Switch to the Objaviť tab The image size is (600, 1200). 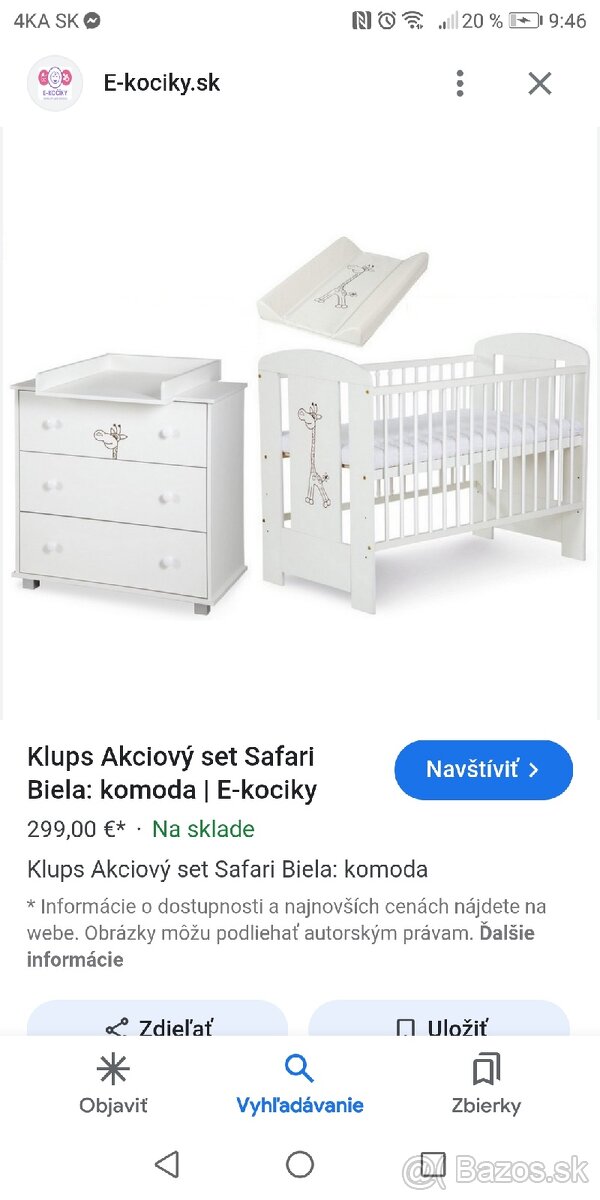point(113,1083)
